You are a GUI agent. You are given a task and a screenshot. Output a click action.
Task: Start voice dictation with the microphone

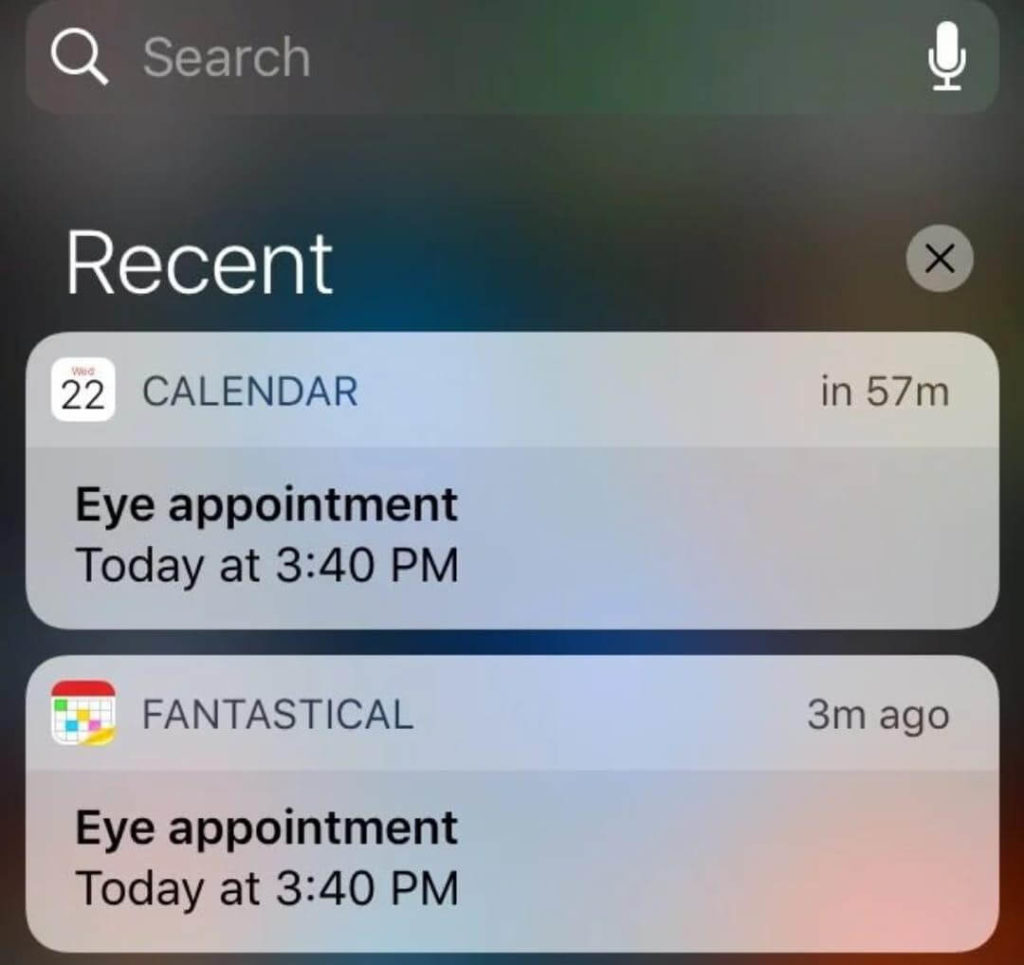[x=945, y=58]
